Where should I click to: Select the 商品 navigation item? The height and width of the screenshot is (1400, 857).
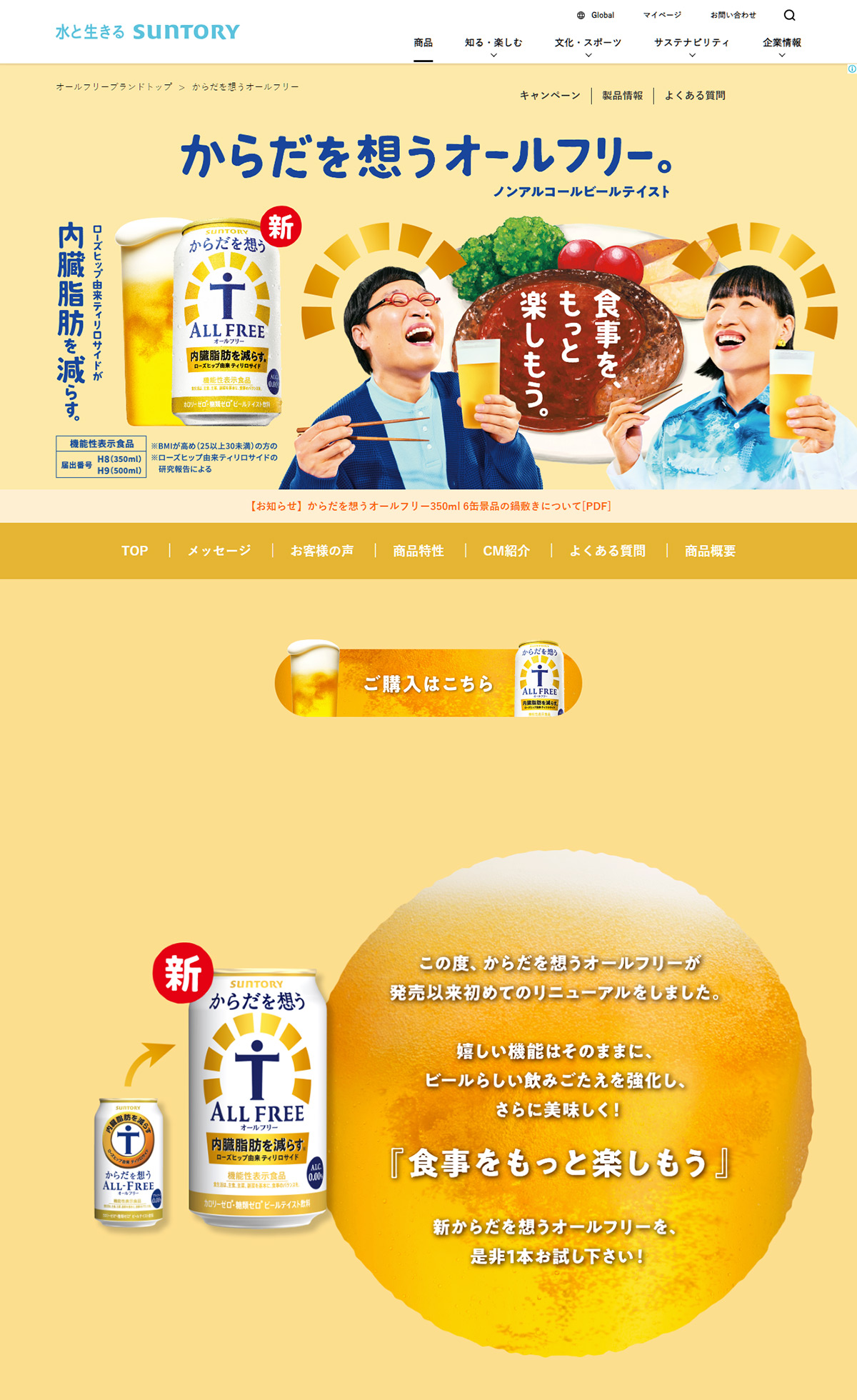pos(423,43)
